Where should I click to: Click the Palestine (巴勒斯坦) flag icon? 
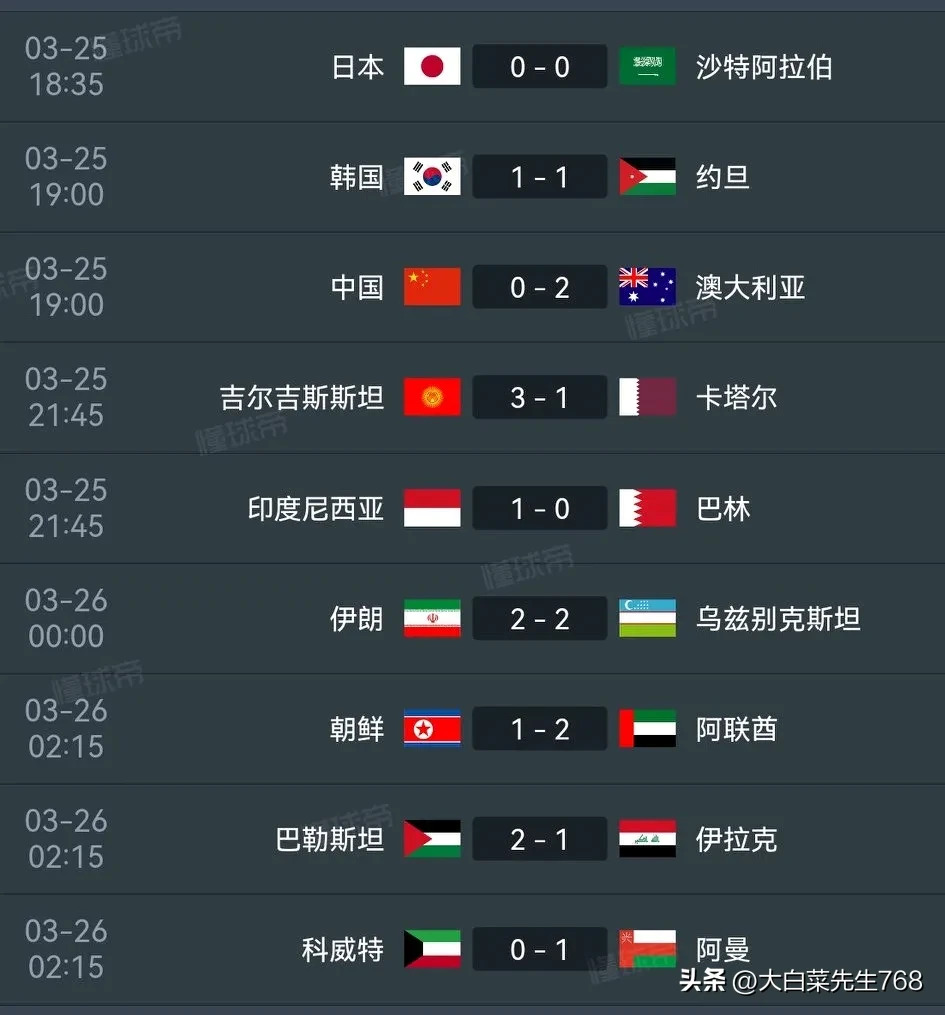431,839
